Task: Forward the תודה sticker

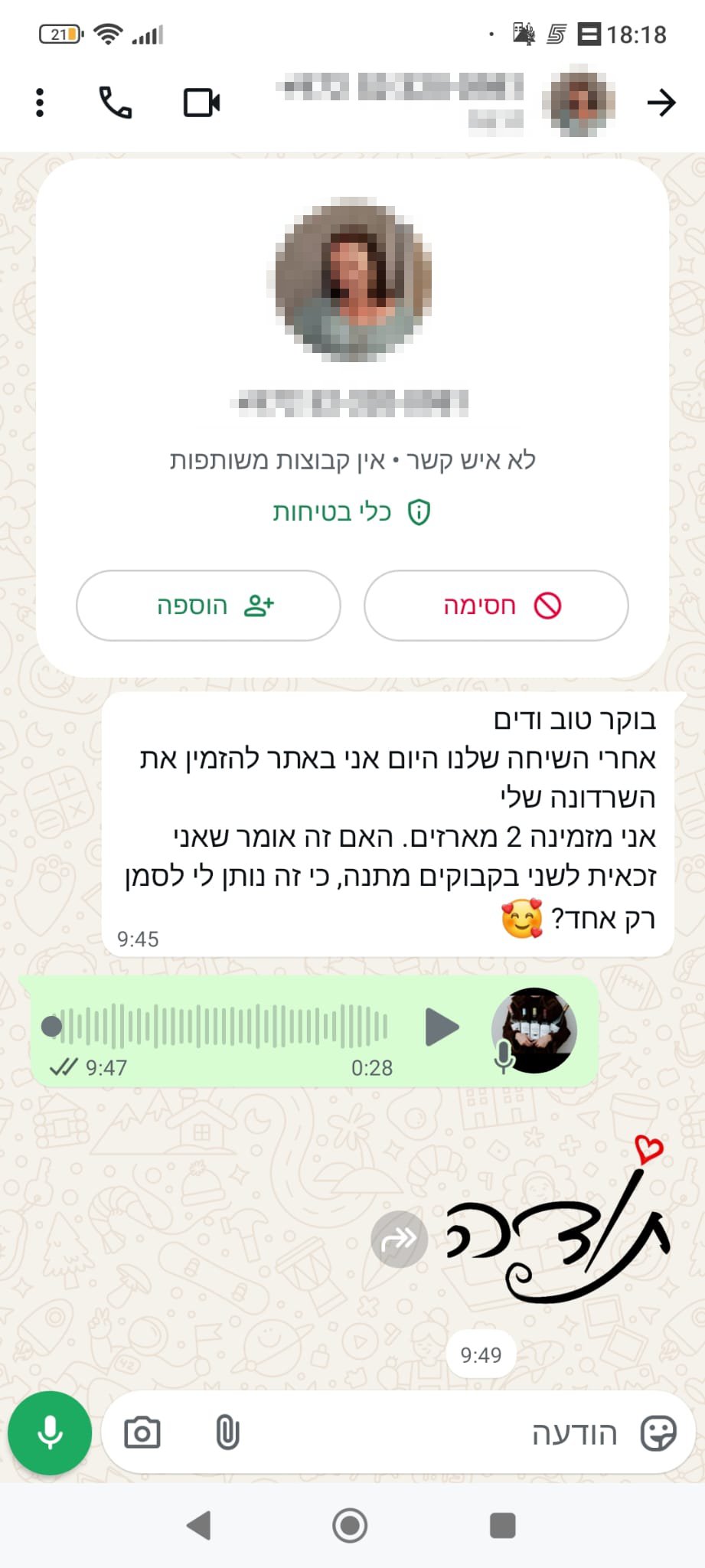Action: pyautogui.click(x=399, y=1239)
